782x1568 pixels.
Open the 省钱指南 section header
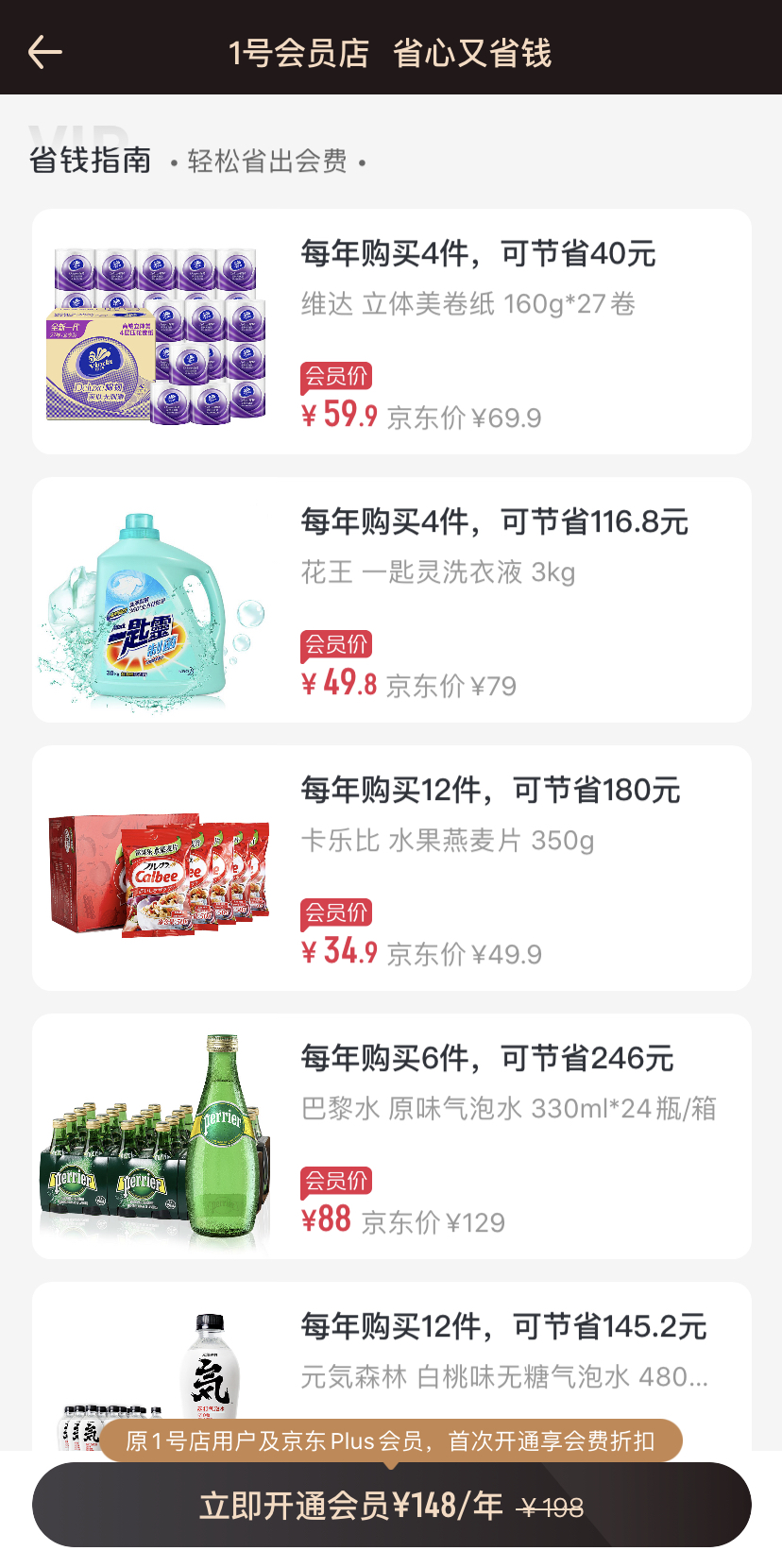click(90, 161)
